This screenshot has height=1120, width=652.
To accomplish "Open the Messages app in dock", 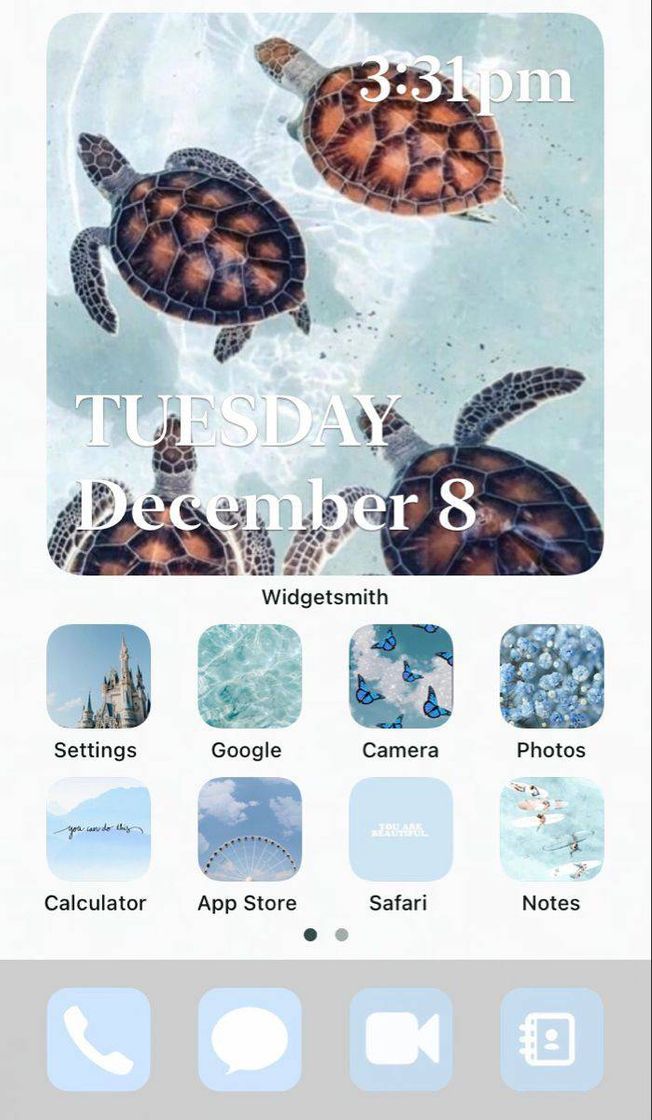I will point(249,1039).
